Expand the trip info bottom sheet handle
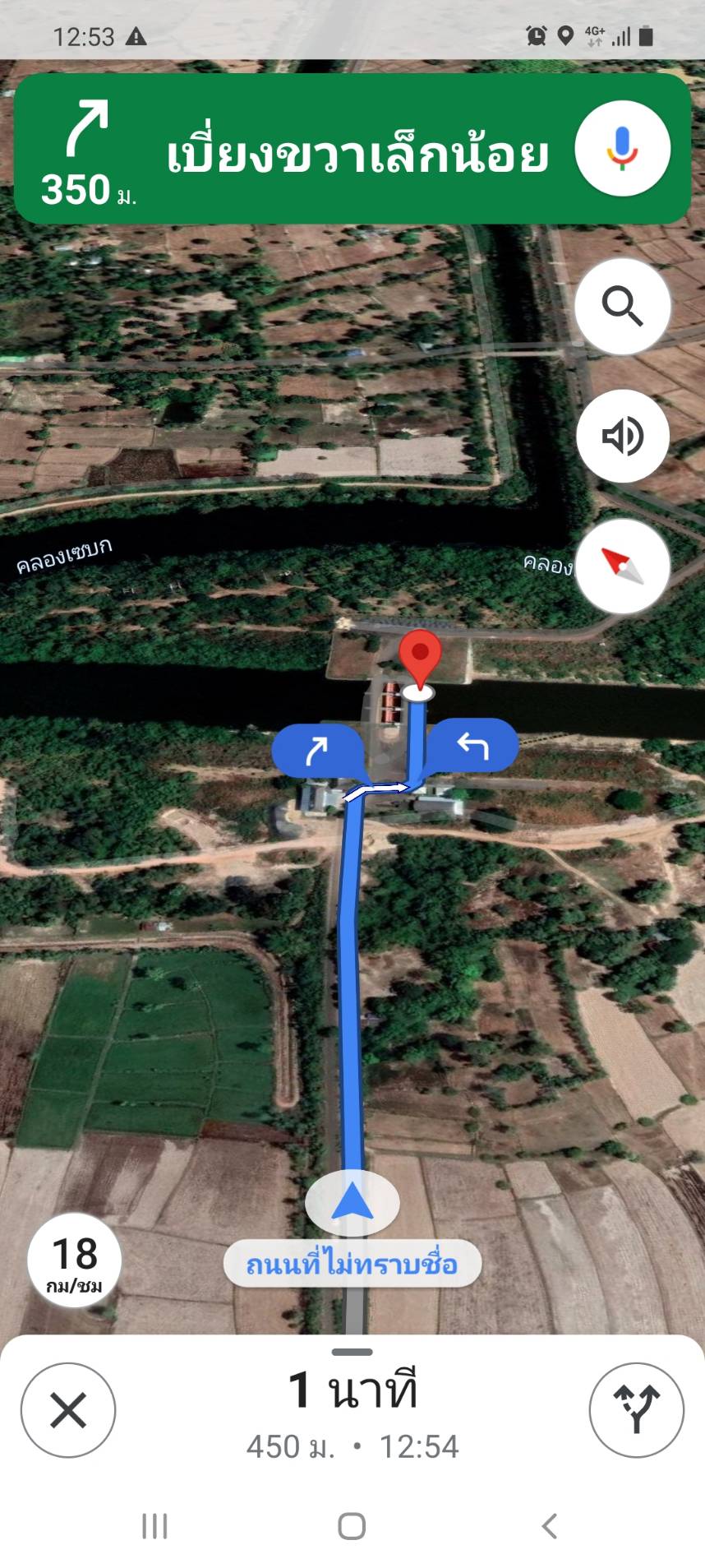The height and width of the screenshot is (1568, 705). [352, 1352]
